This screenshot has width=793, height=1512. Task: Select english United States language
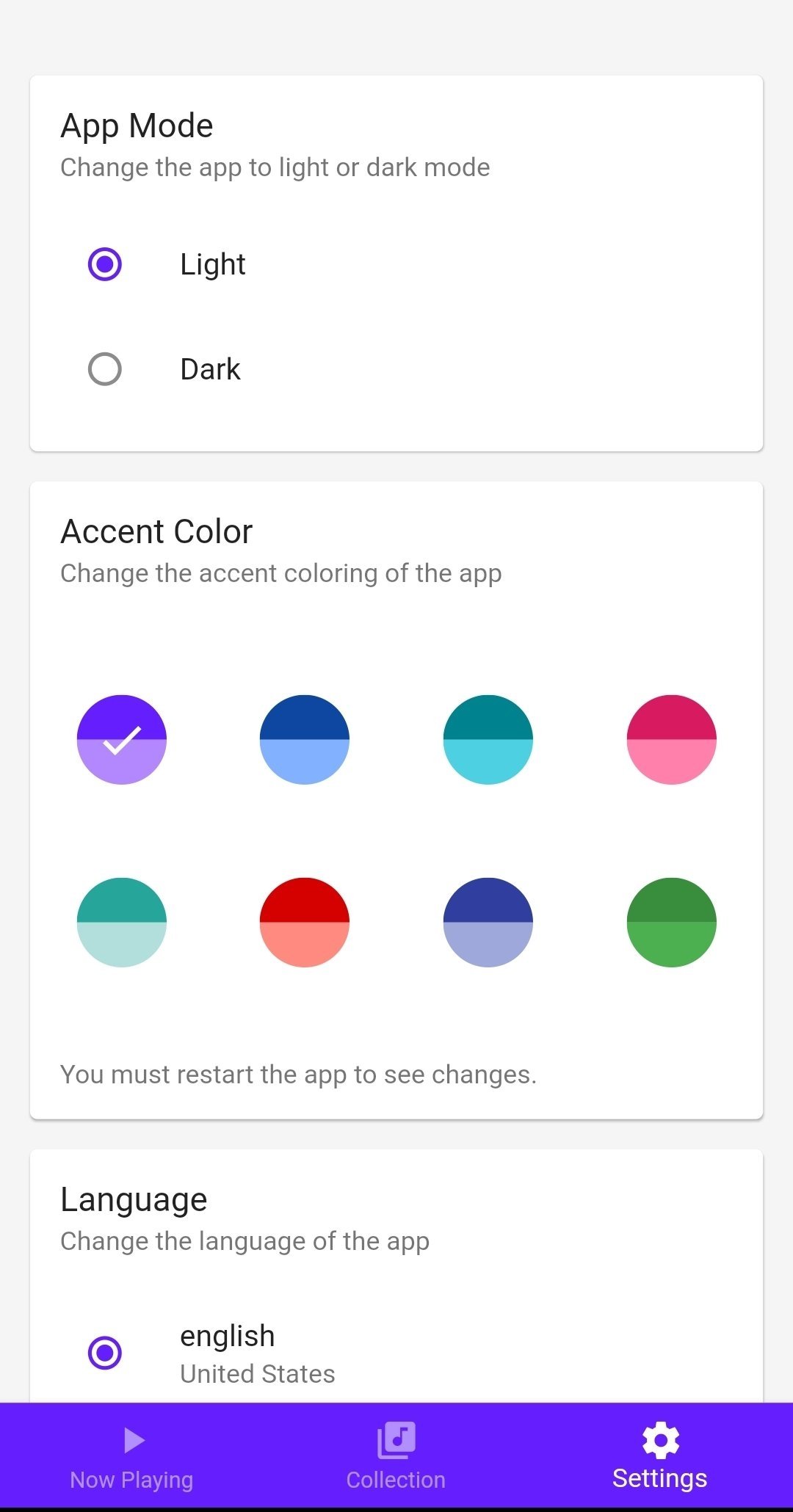(396, 1353)
